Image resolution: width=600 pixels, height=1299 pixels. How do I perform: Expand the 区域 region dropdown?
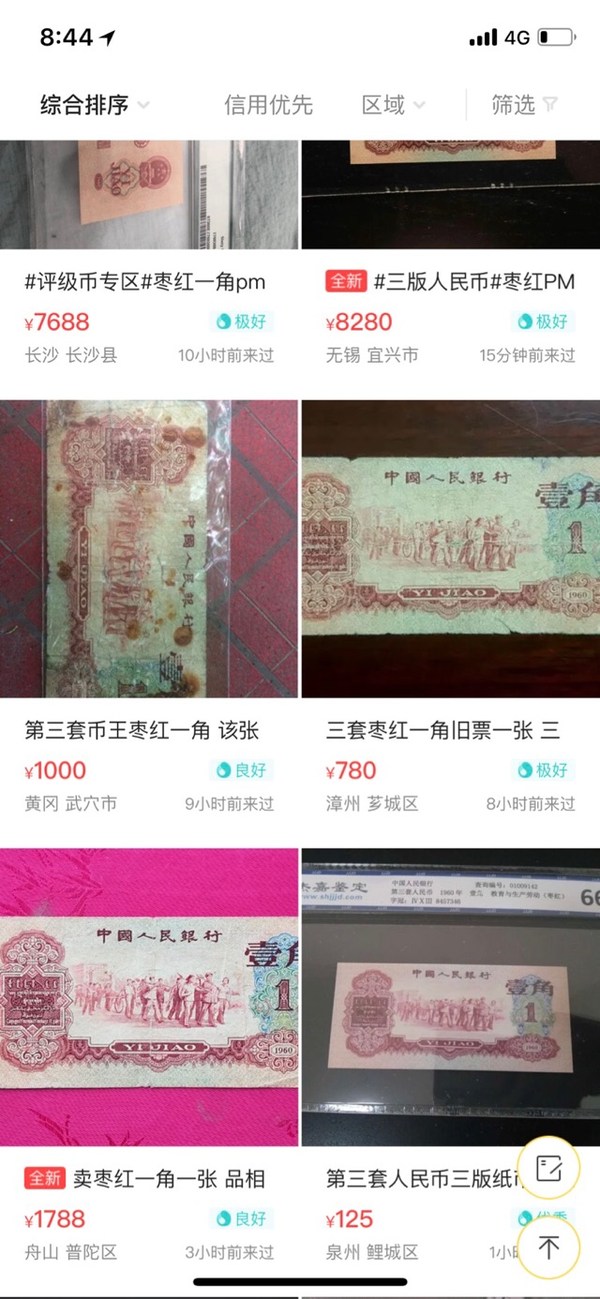[x=392, y=105]
